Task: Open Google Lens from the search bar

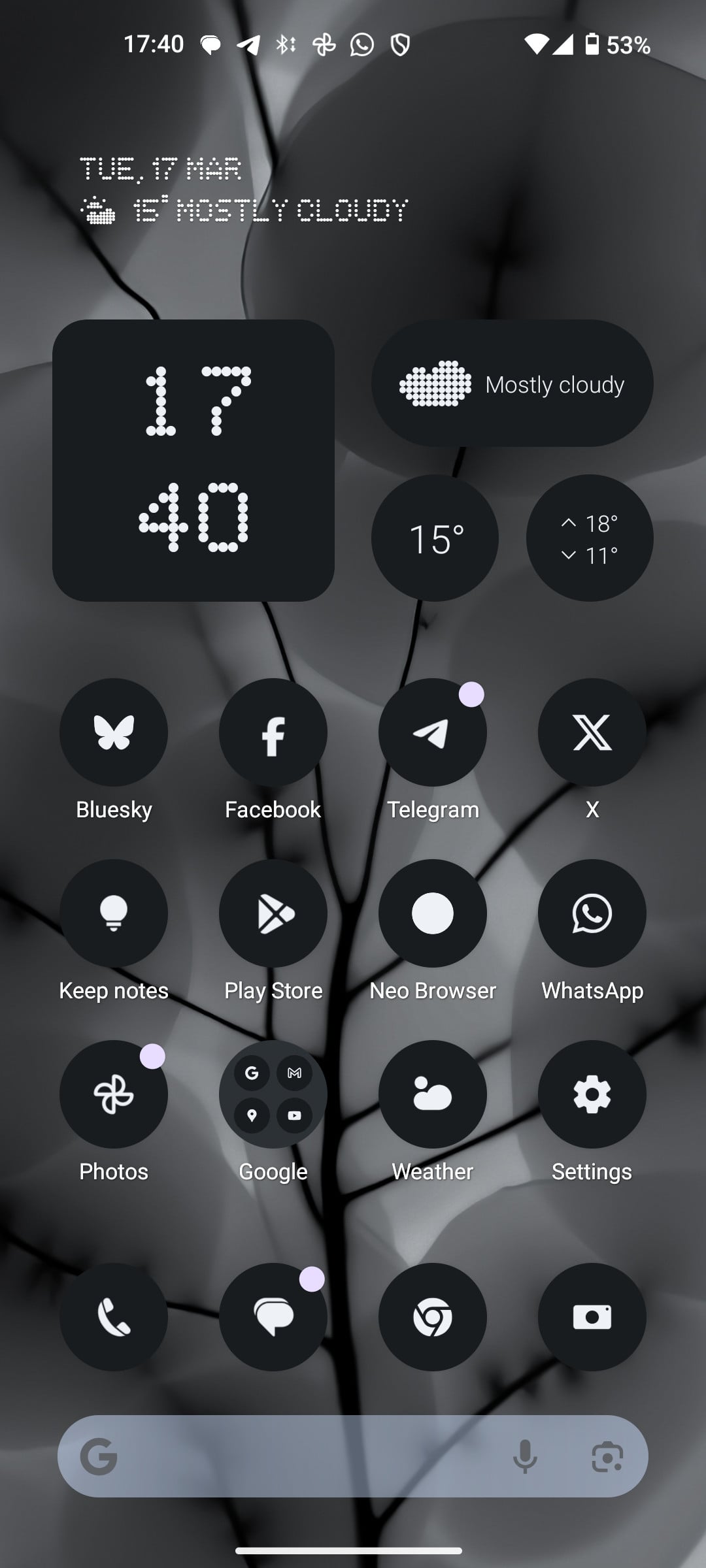Action: 607,1456
